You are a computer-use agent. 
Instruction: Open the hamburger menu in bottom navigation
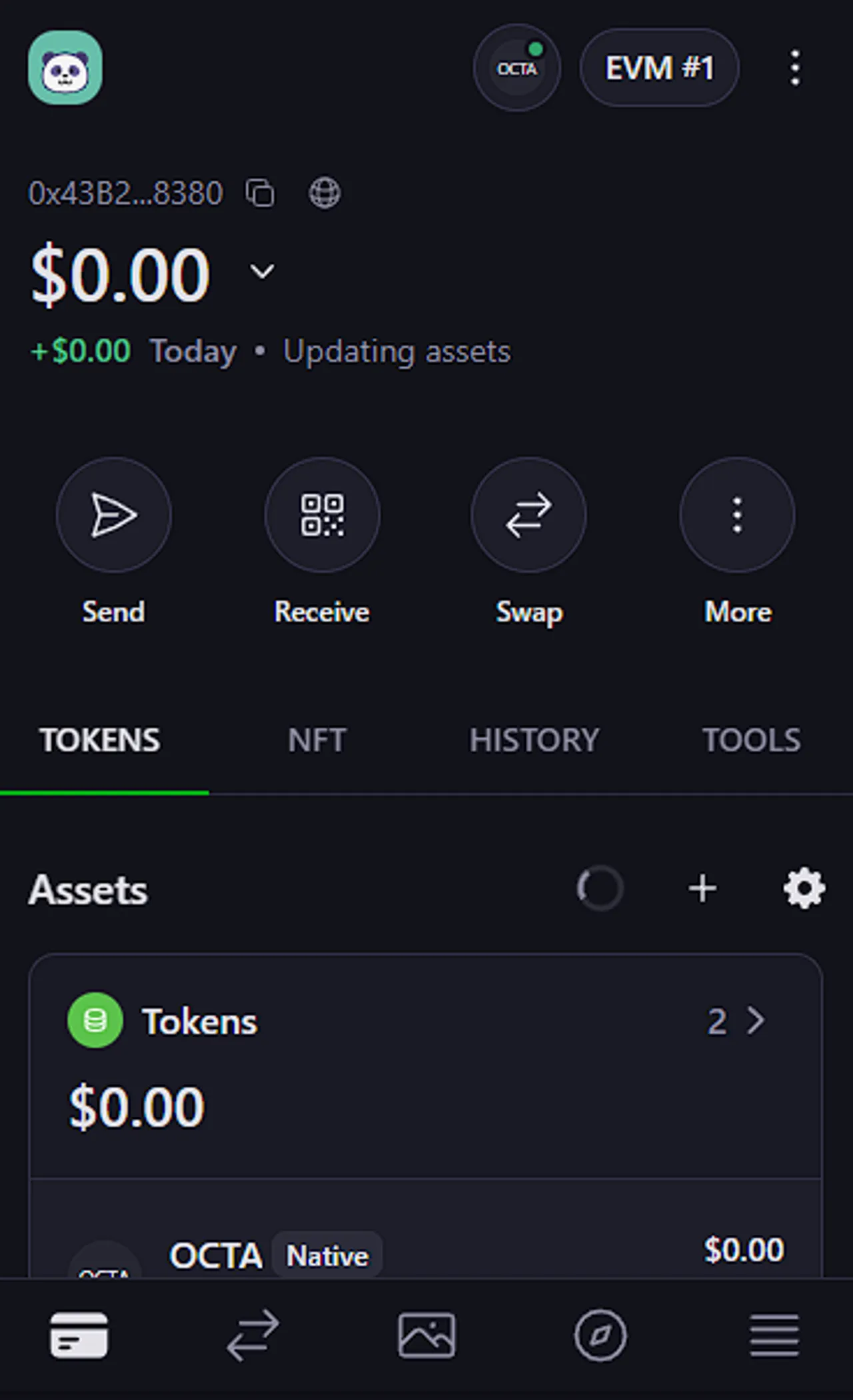pos(774,1336)
